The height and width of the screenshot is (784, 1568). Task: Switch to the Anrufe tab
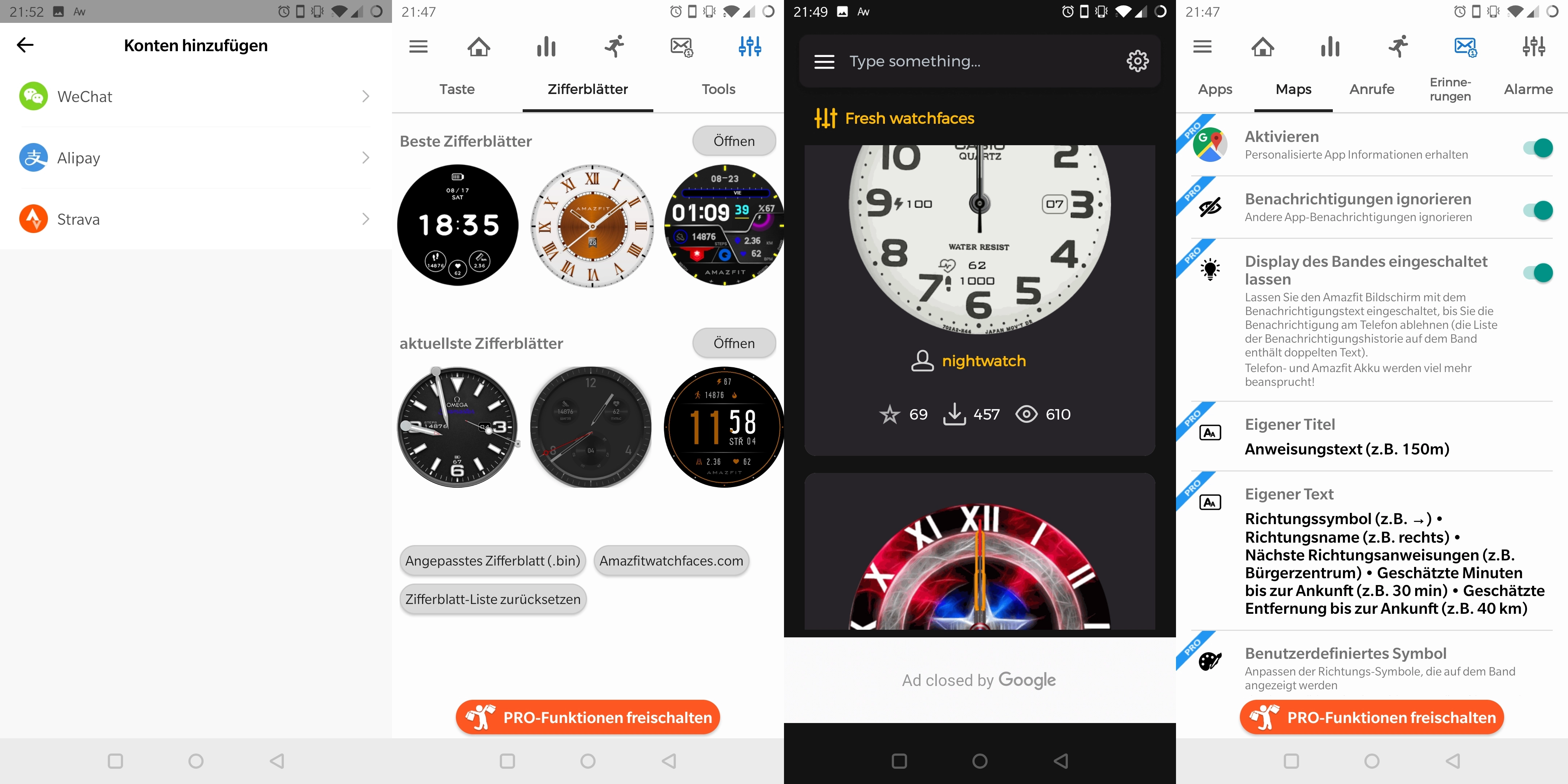(1371, 90)
